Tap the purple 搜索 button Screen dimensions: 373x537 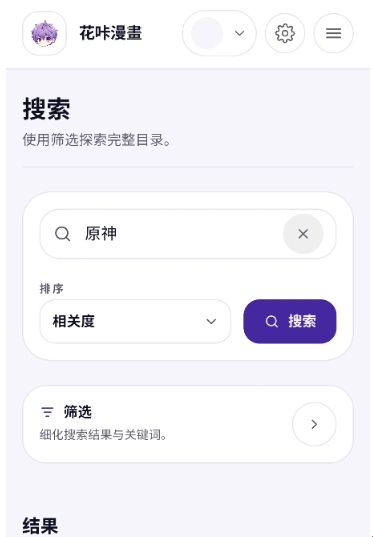tap(290, 321)
